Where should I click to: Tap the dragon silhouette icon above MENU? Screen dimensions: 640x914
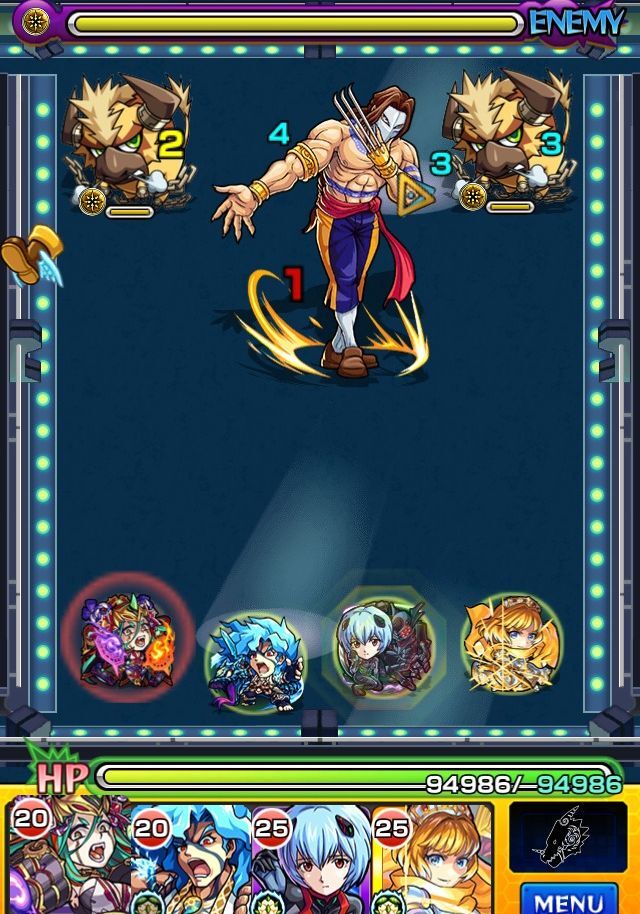pyautogui.click(x=567, y=838)
